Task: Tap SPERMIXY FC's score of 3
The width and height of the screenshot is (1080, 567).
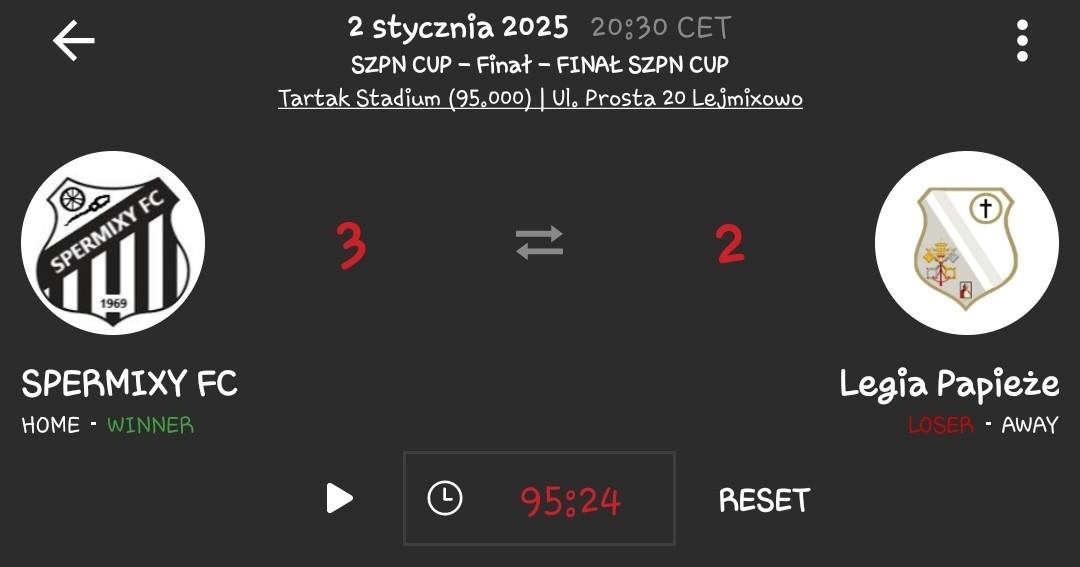Action: [x=351, y=245]
